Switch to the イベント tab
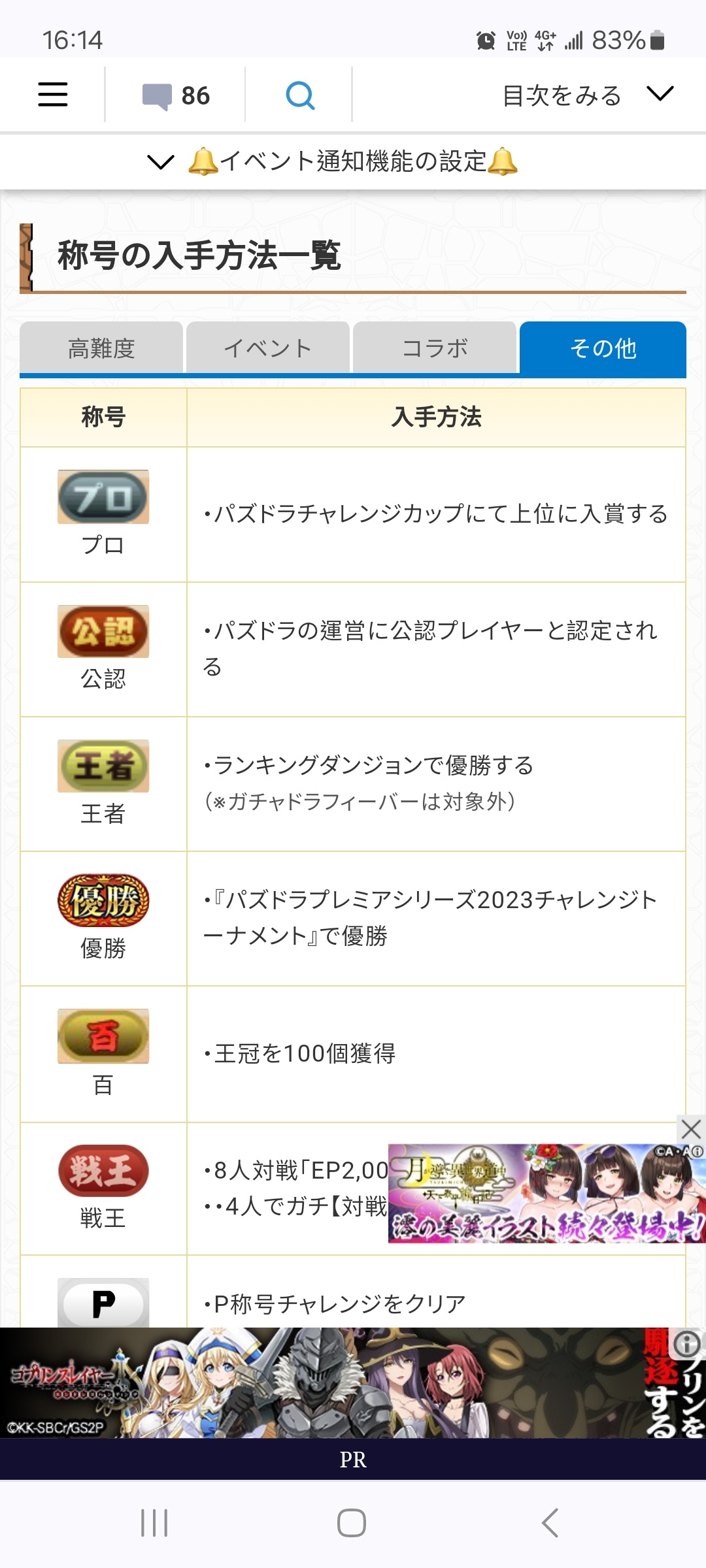The width and height of the screenshot is (706, 1568). coord(268,348)
